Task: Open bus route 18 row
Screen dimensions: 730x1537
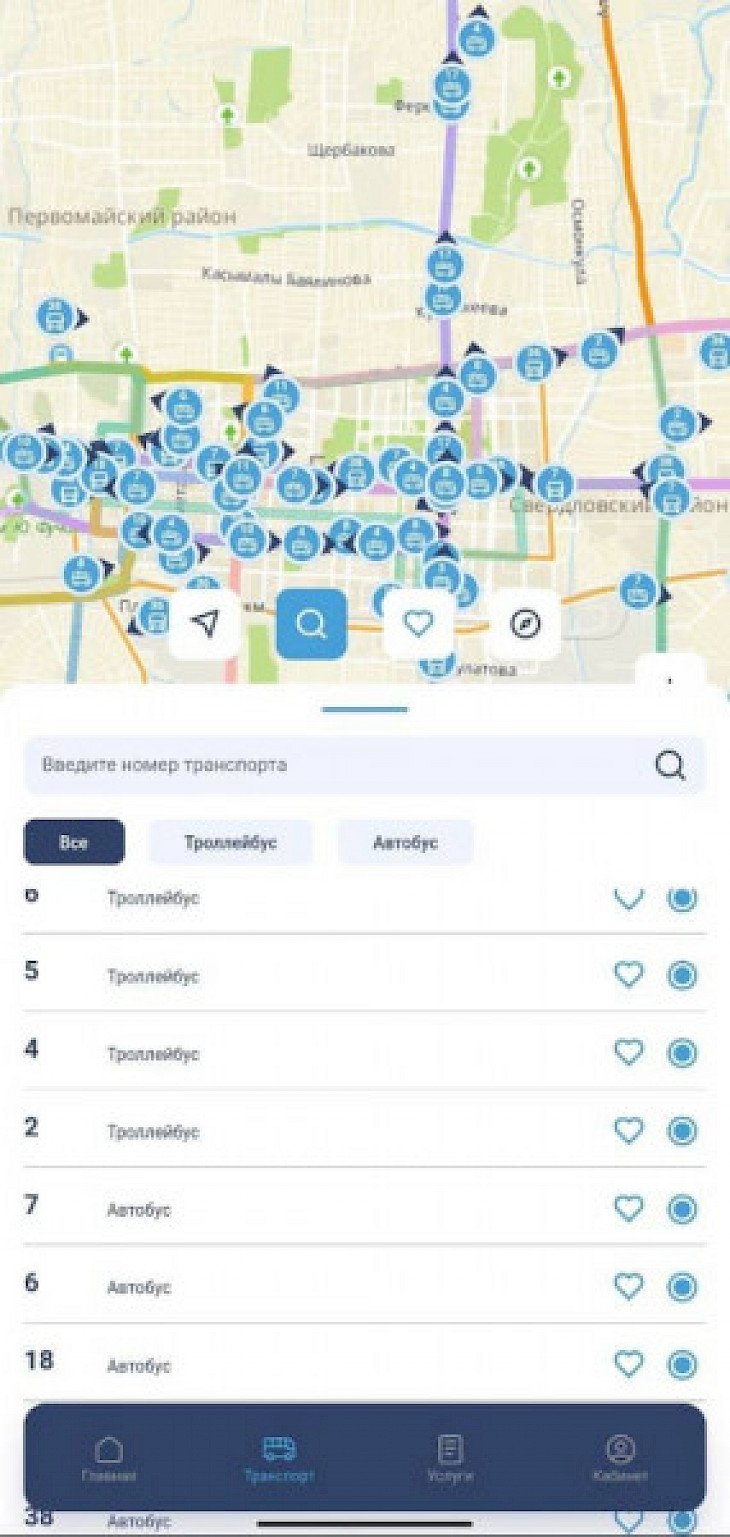Action: [300, 1363]
